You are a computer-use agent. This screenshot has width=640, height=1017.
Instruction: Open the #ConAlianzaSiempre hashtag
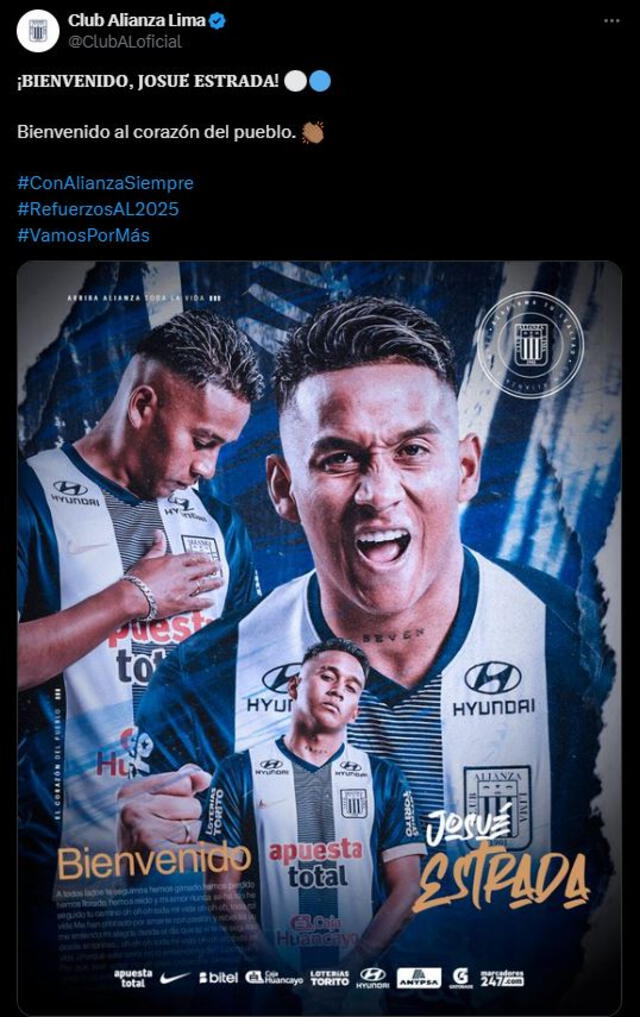[105, 183]
